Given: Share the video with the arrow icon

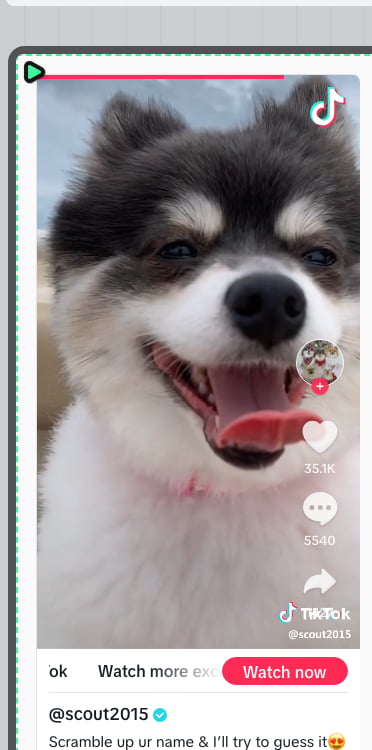Looking at the screenshot, I should 320,582.
